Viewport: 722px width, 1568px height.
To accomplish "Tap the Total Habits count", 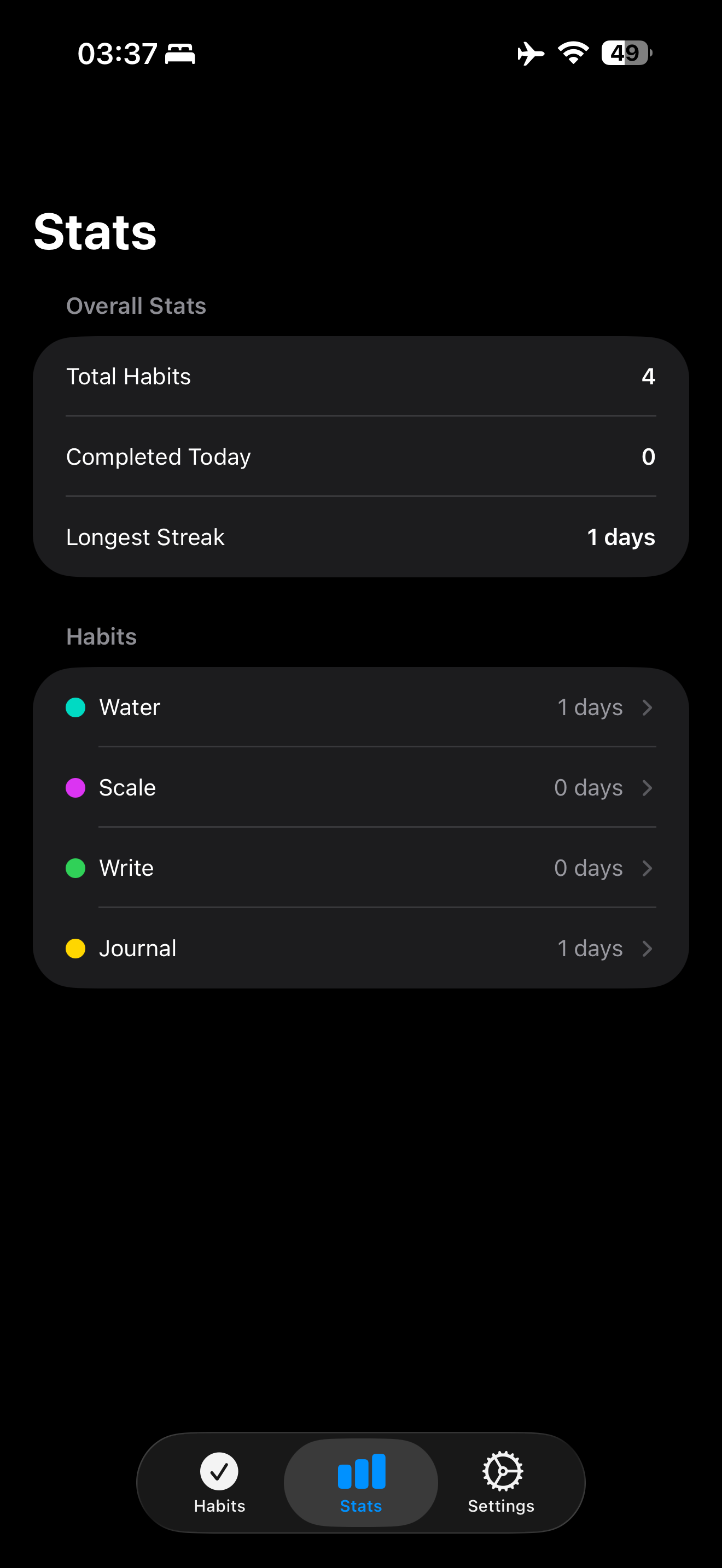I will pos(648,376).
